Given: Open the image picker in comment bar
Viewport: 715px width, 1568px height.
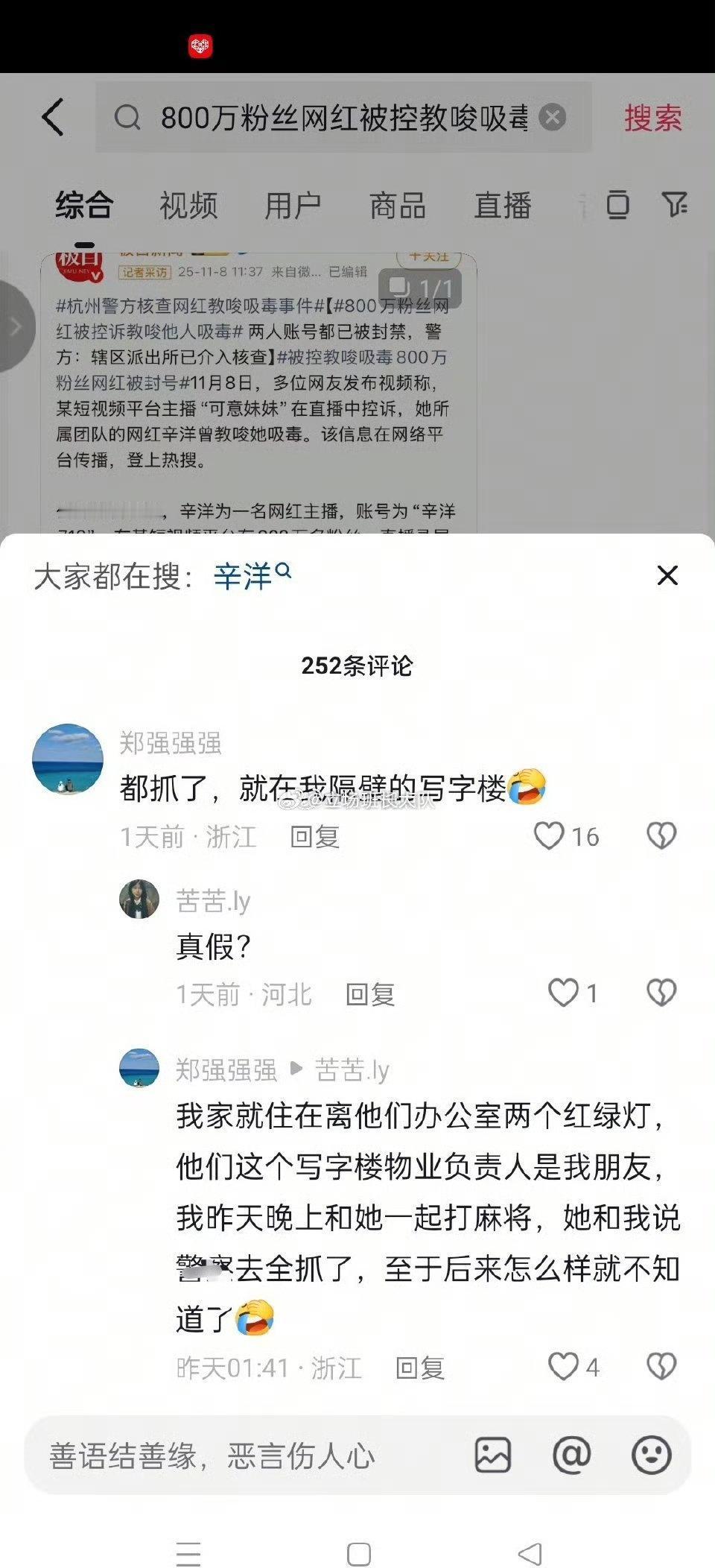Looking at the screenshot, I should [x=492, y=1455].
